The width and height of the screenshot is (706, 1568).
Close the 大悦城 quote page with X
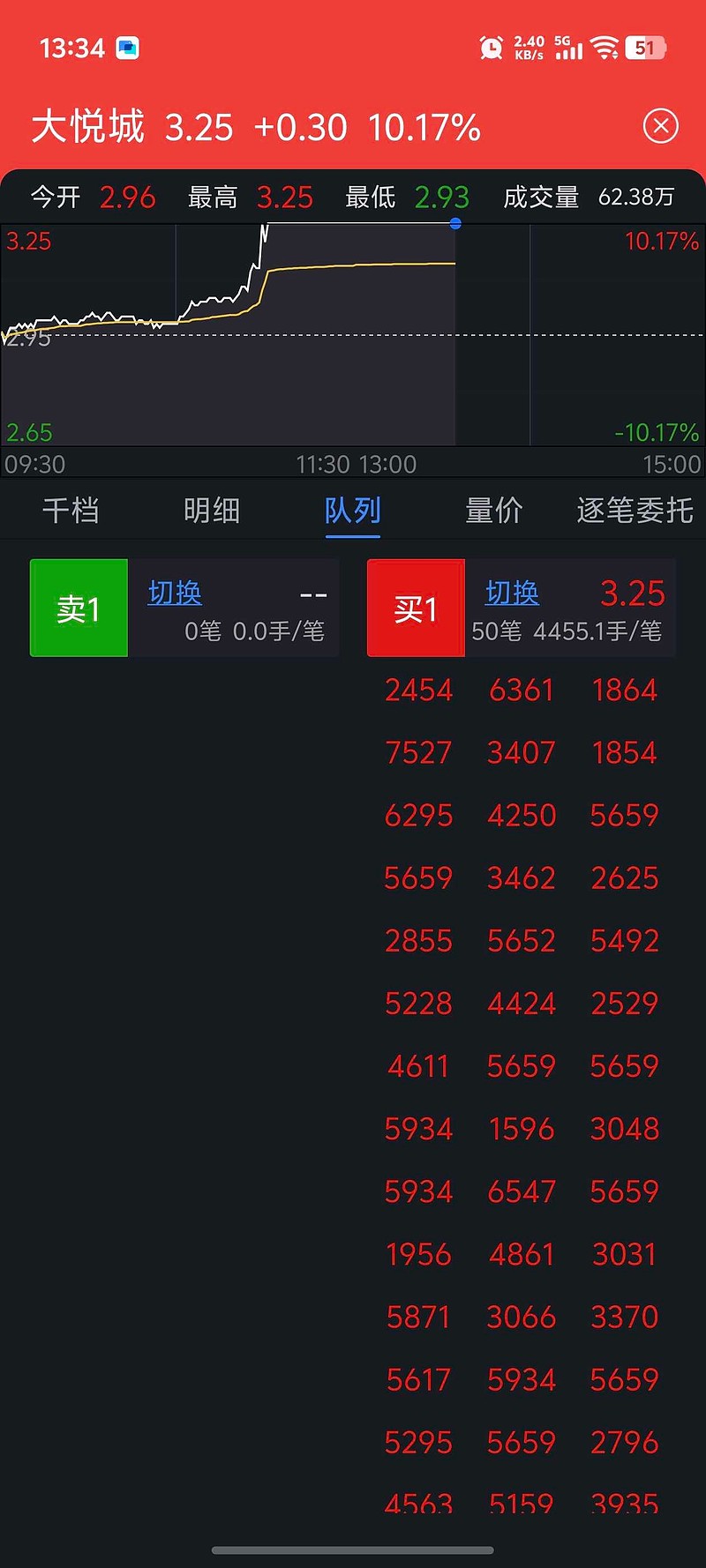[660, 125]
